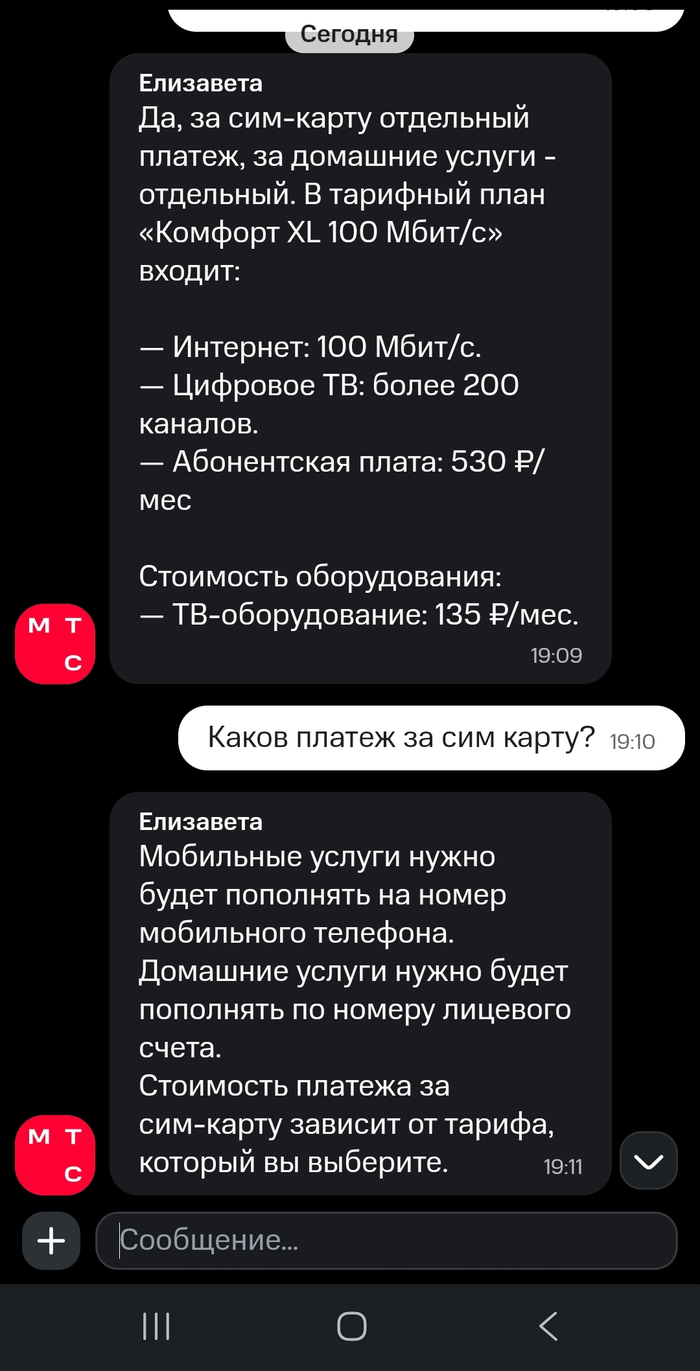Go back using system navigation
This screenshot has width=700, height=1371.
(548, 1326)
